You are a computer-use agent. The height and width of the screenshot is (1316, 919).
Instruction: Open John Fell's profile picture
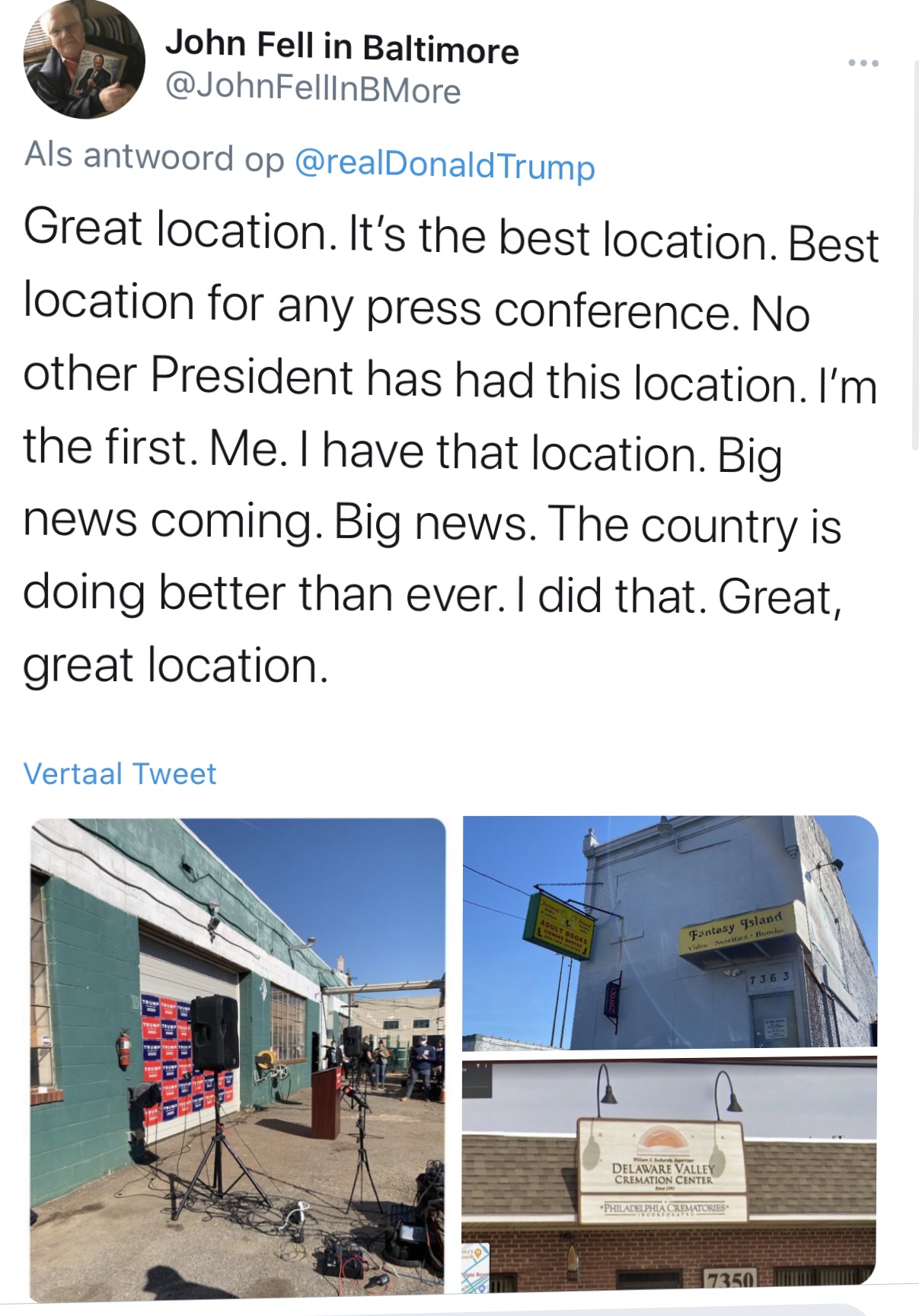click(85, 59)
